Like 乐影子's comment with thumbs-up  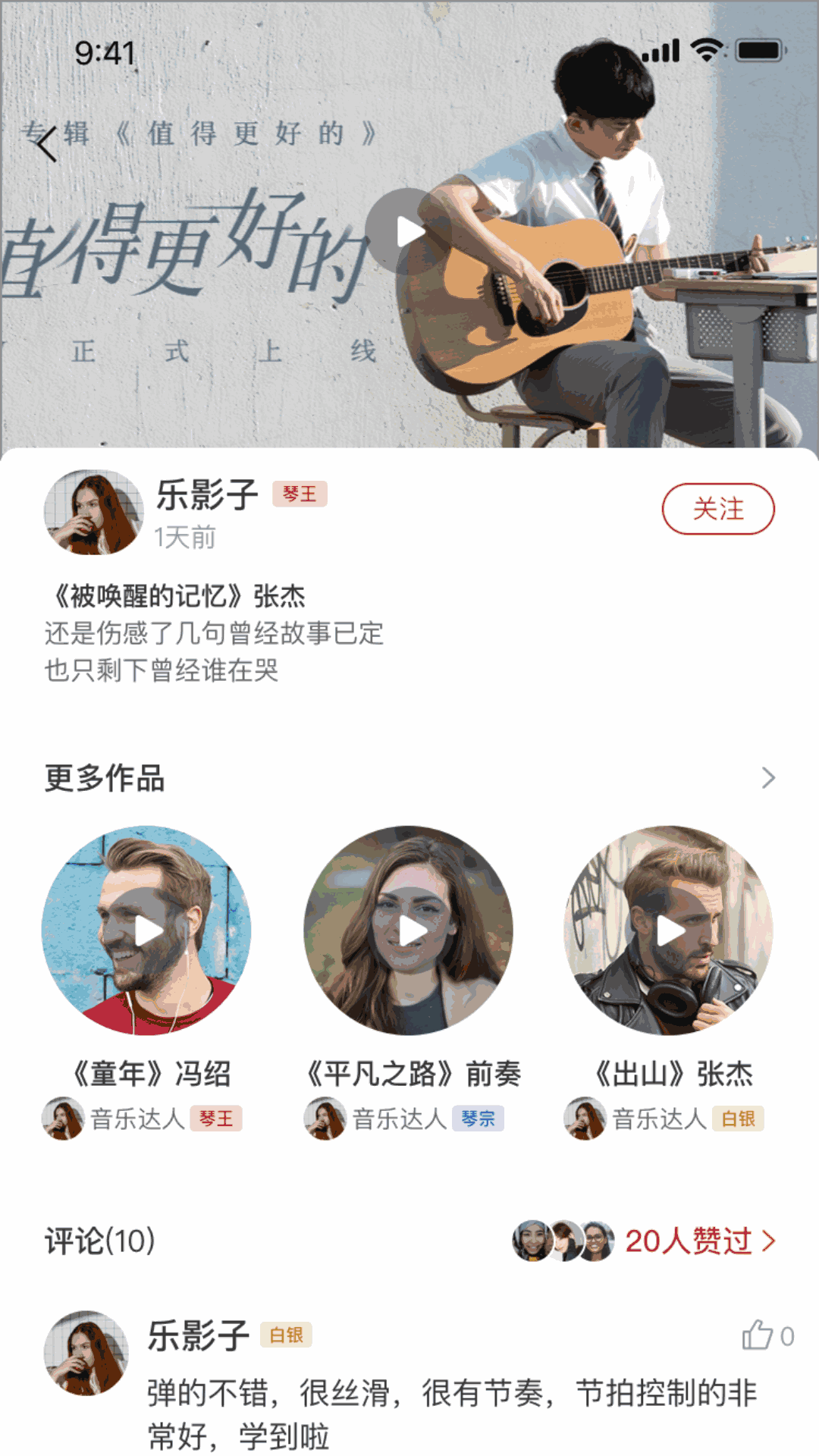(x=758, y=1335)
